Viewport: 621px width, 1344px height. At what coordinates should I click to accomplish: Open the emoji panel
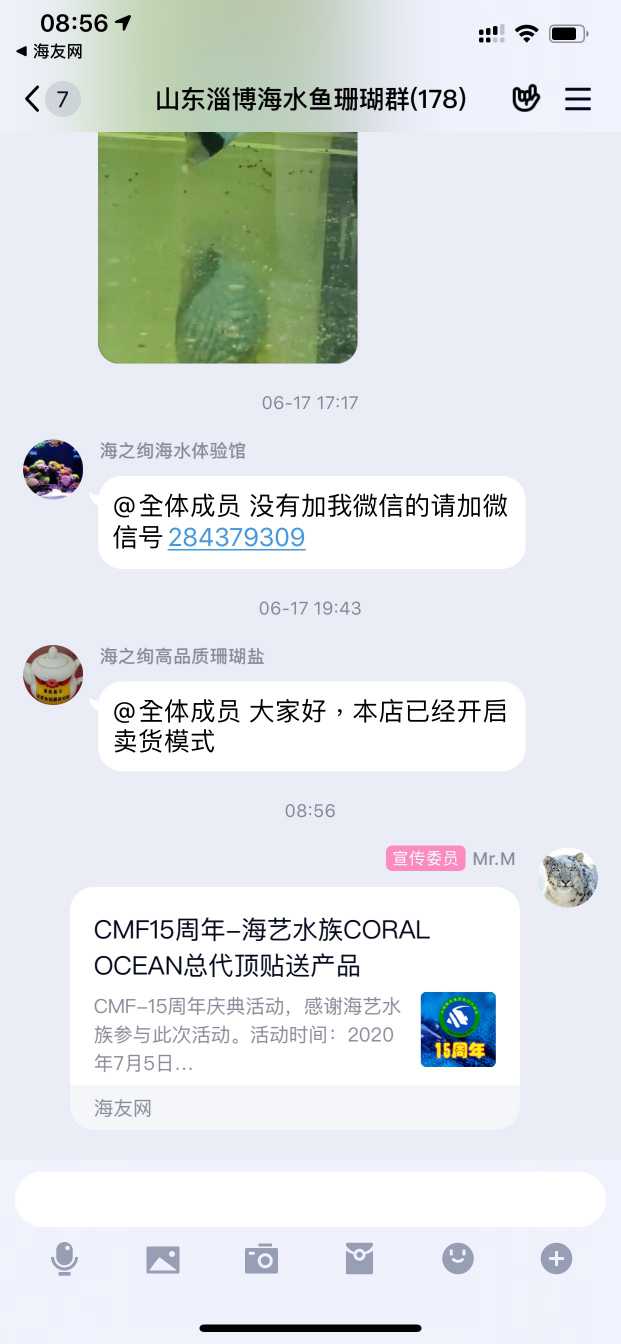point(458,1259)
